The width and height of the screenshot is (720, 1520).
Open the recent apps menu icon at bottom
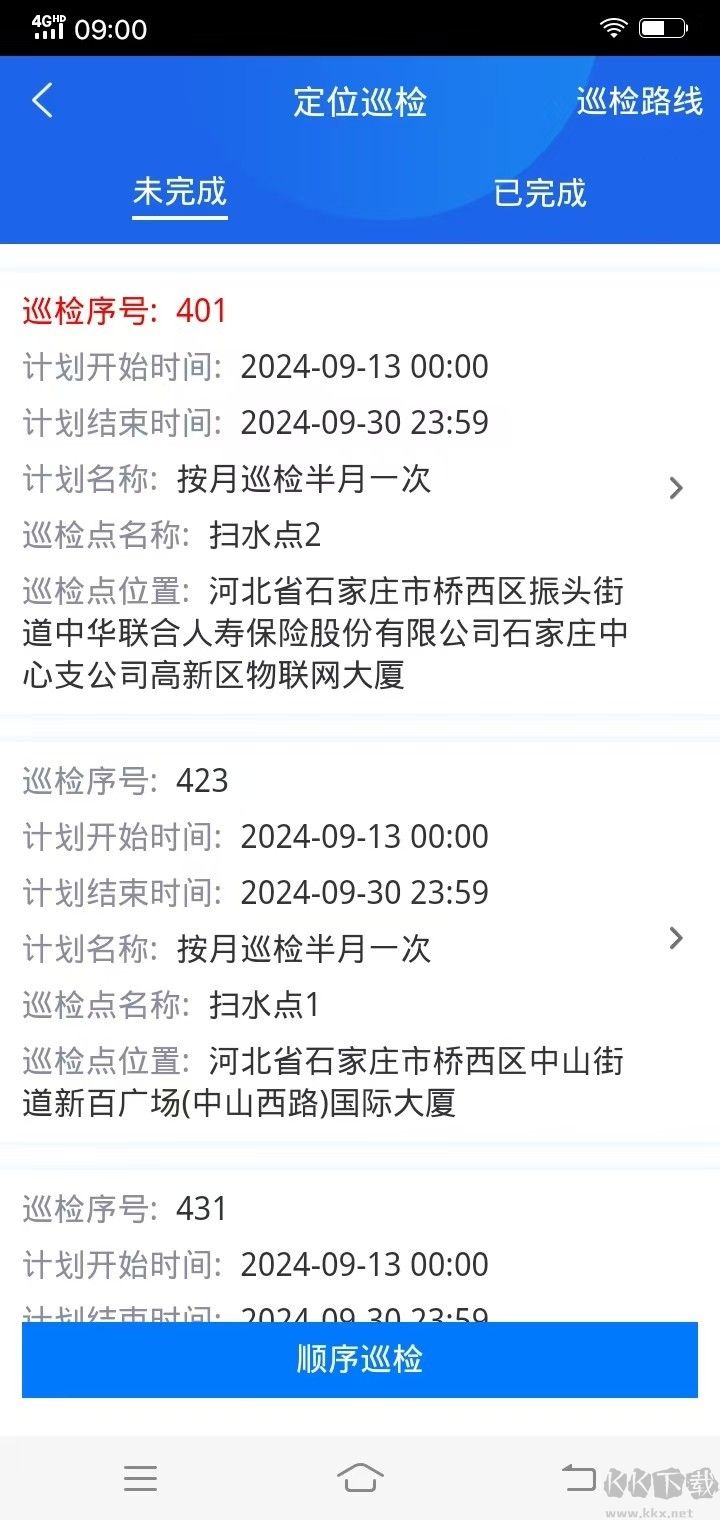pos(141,1478)
